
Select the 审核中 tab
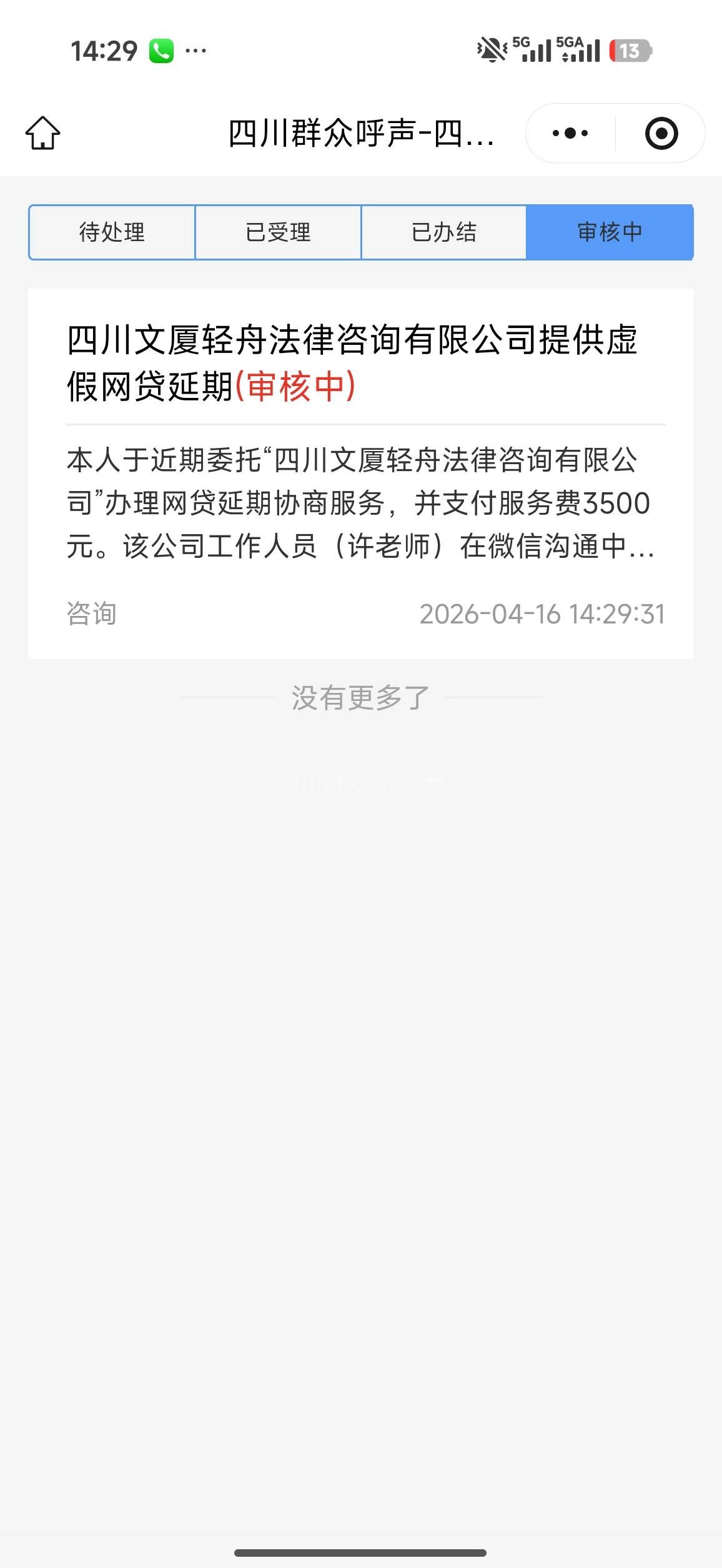click(x=610, y=232)
